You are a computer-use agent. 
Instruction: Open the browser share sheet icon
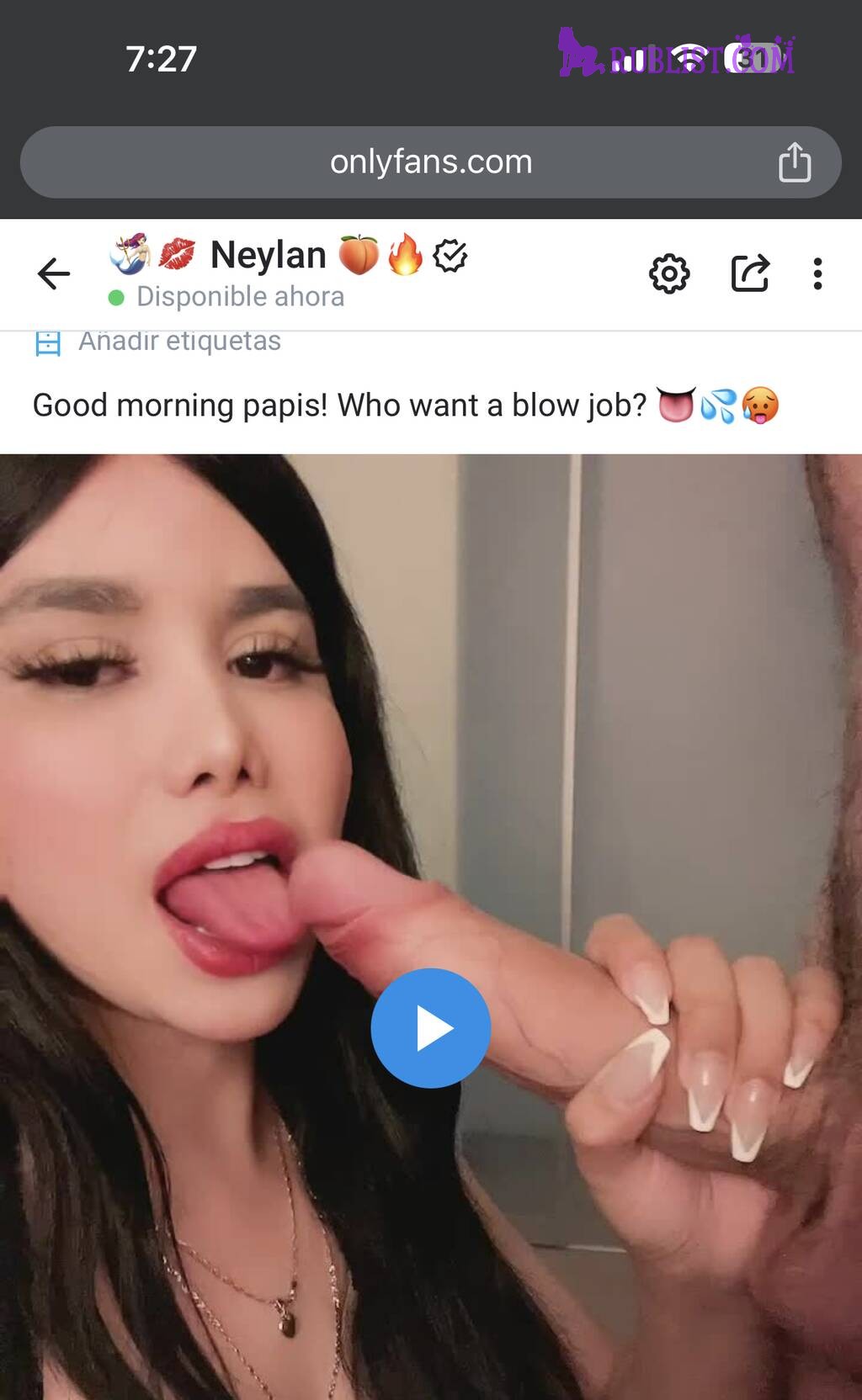tap(795, 162)
